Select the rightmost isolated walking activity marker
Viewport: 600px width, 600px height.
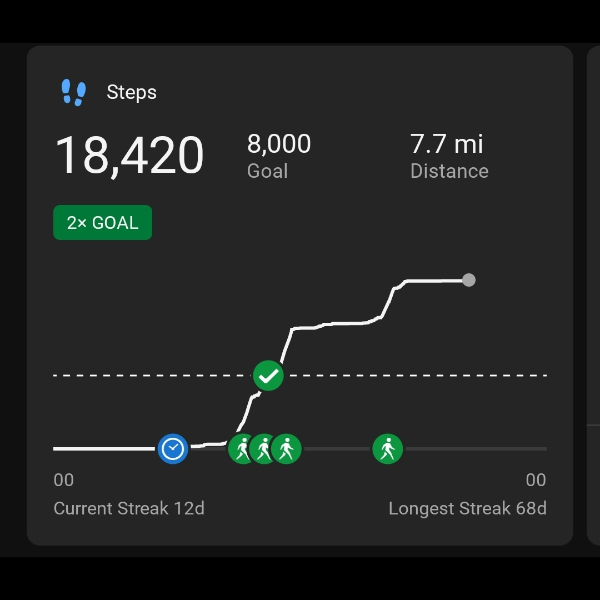[x=388, y=448]
